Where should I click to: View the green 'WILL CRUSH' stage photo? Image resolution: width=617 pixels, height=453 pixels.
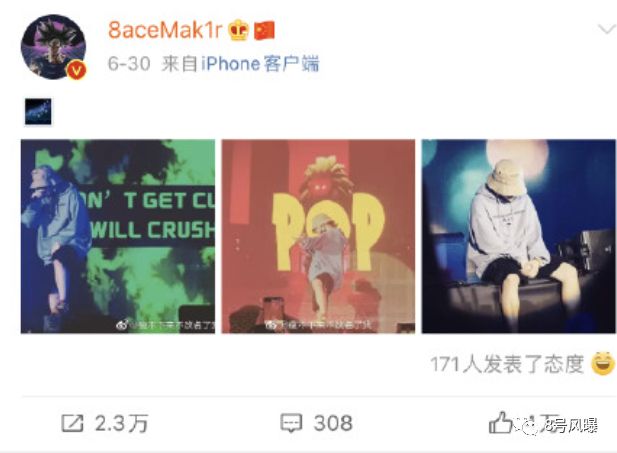pyautogui.click(x=118, y=236)
